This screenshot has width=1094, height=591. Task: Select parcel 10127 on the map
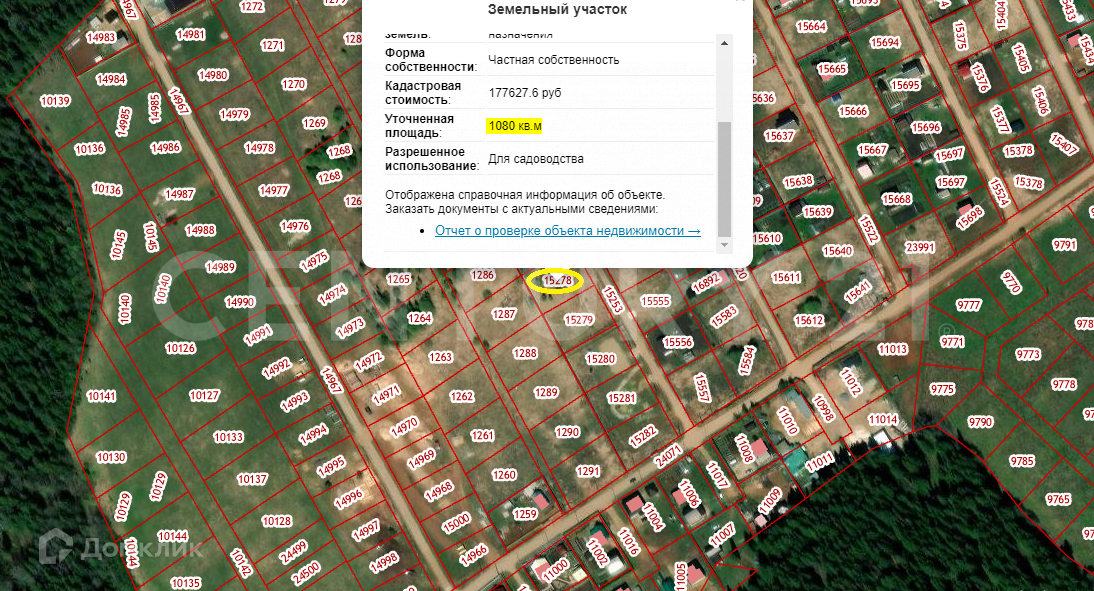[x=204, y=396]
